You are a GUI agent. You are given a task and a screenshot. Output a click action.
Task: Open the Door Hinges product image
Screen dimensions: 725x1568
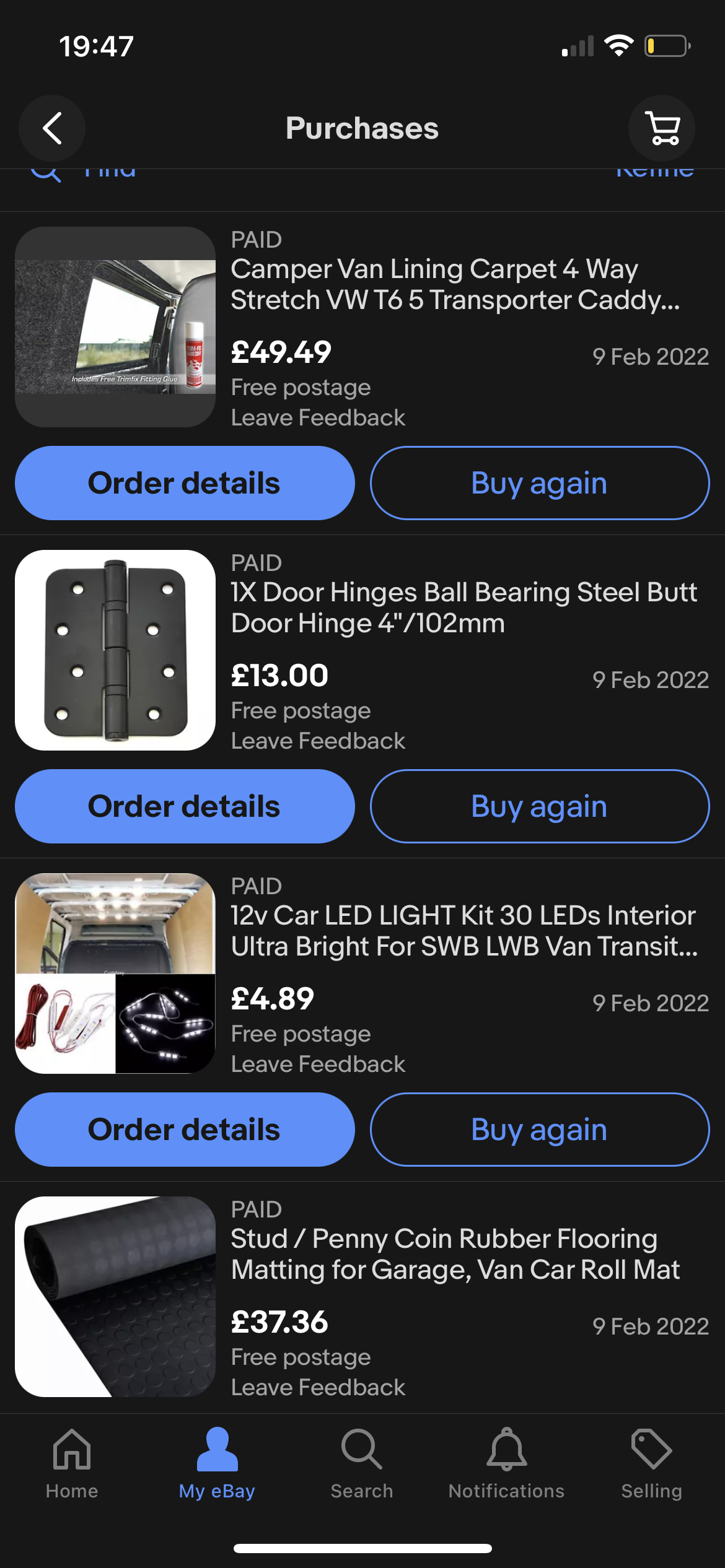pos(115,650)
